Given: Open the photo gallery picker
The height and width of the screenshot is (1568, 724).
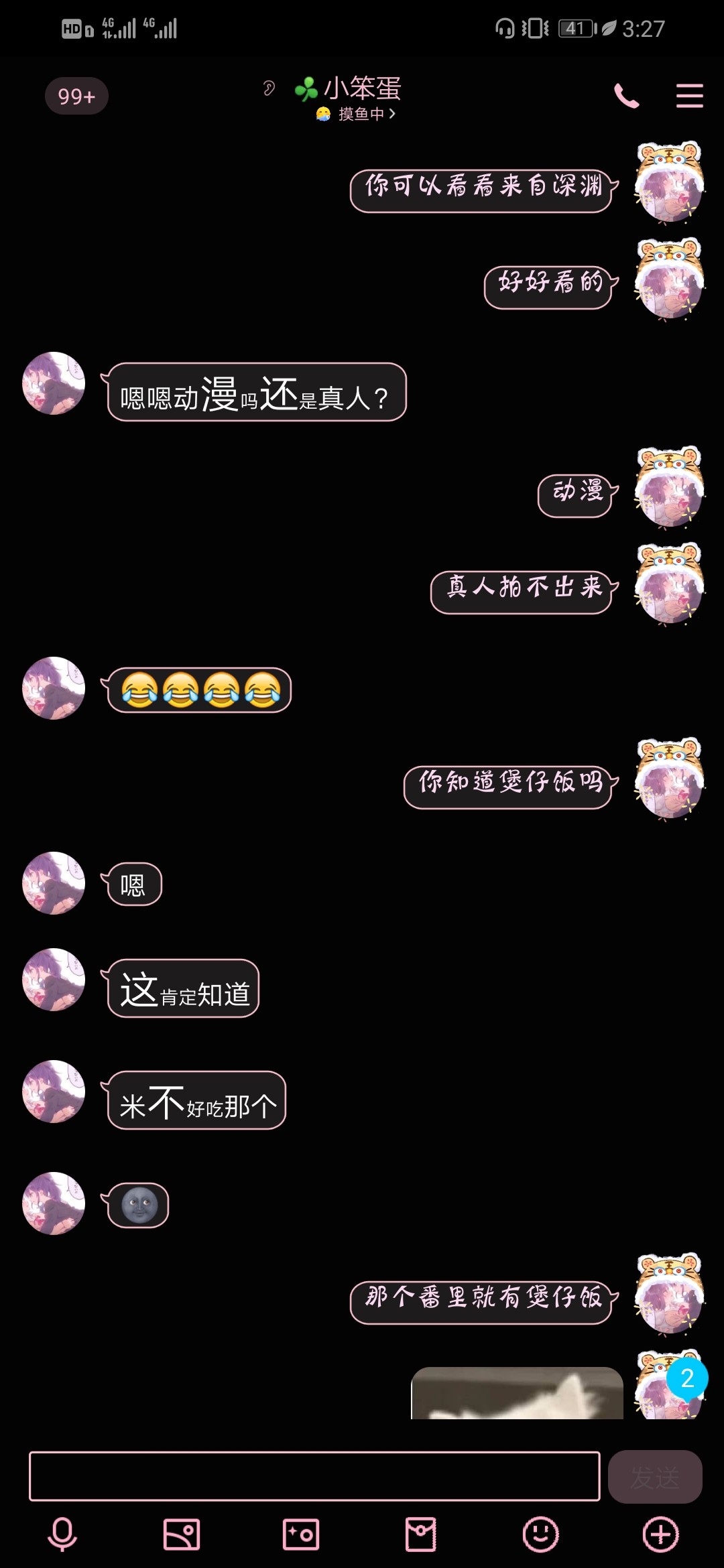Looking at the screenshot, I should (x=182, y=1534).
